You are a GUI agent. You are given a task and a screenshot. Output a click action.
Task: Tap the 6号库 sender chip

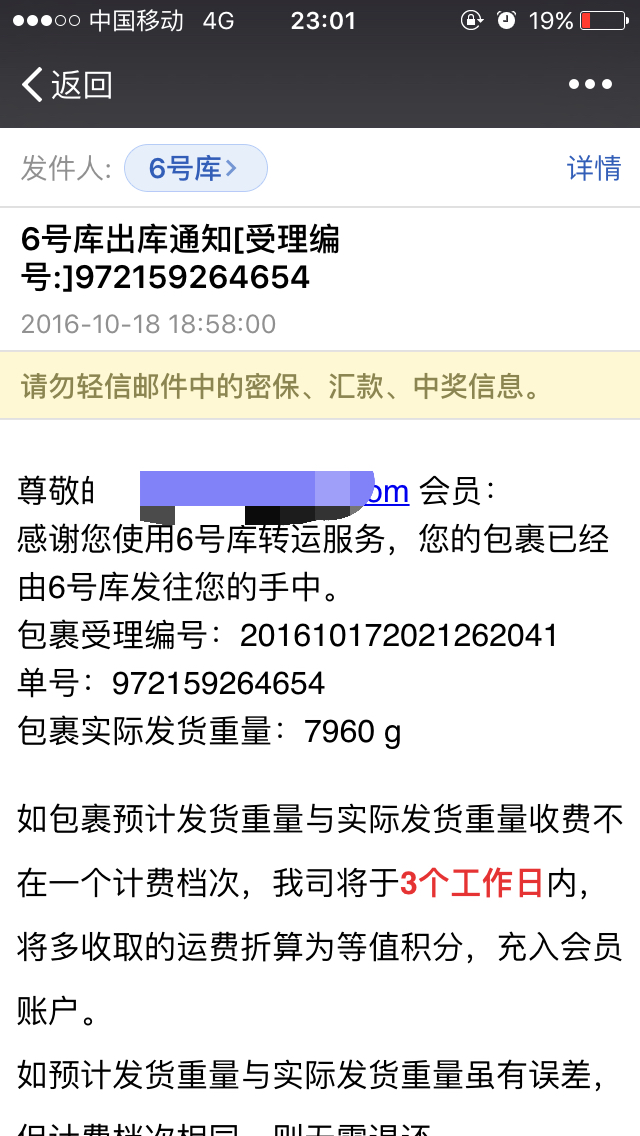click(196, 168)
